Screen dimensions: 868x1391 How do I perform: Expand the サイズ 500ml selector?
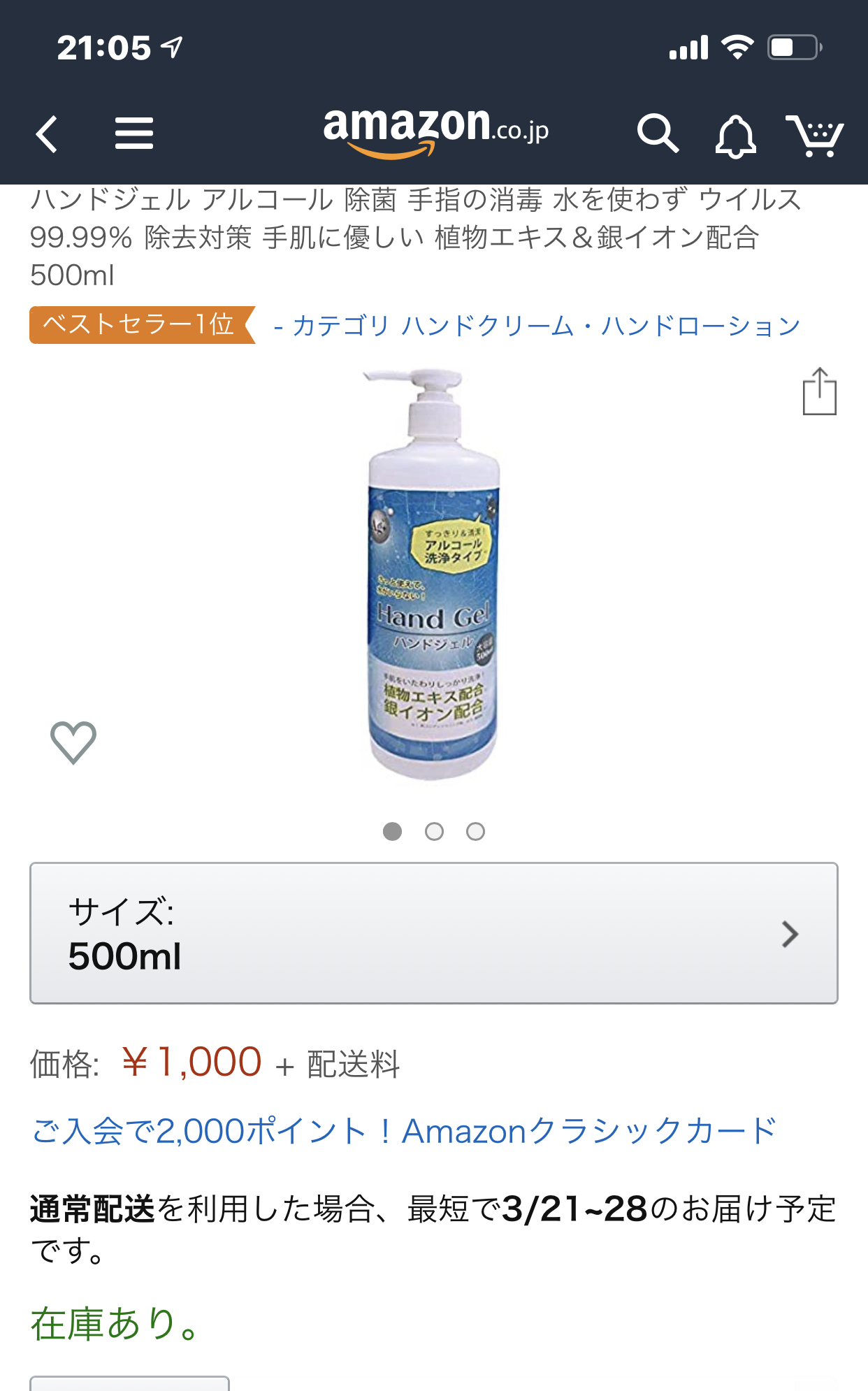[433, 933]
